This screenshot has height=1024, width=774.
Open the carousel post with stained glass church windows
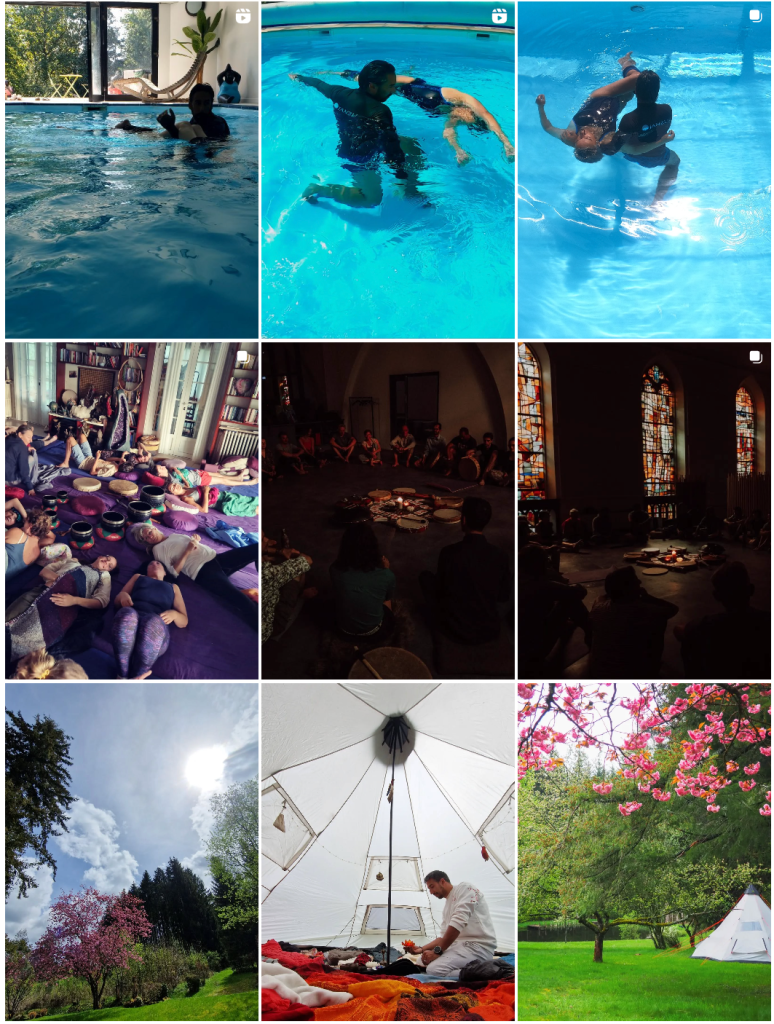coord(644,510)
